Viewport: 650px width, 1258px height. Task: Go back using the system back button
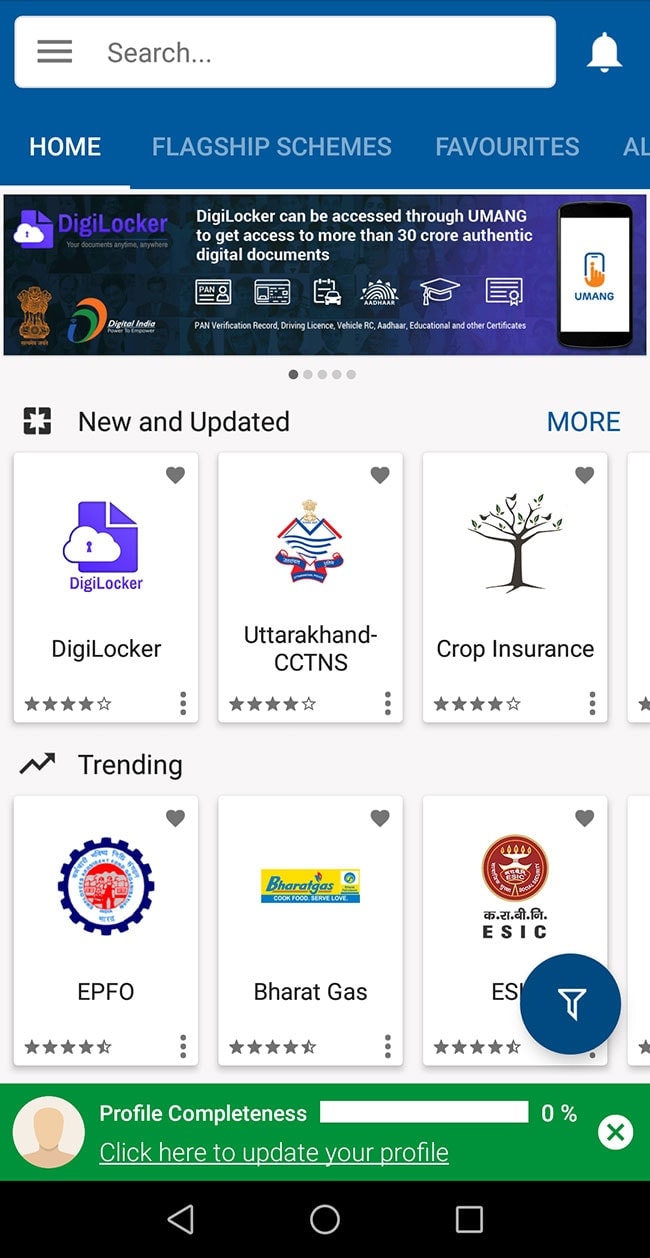181,1219
